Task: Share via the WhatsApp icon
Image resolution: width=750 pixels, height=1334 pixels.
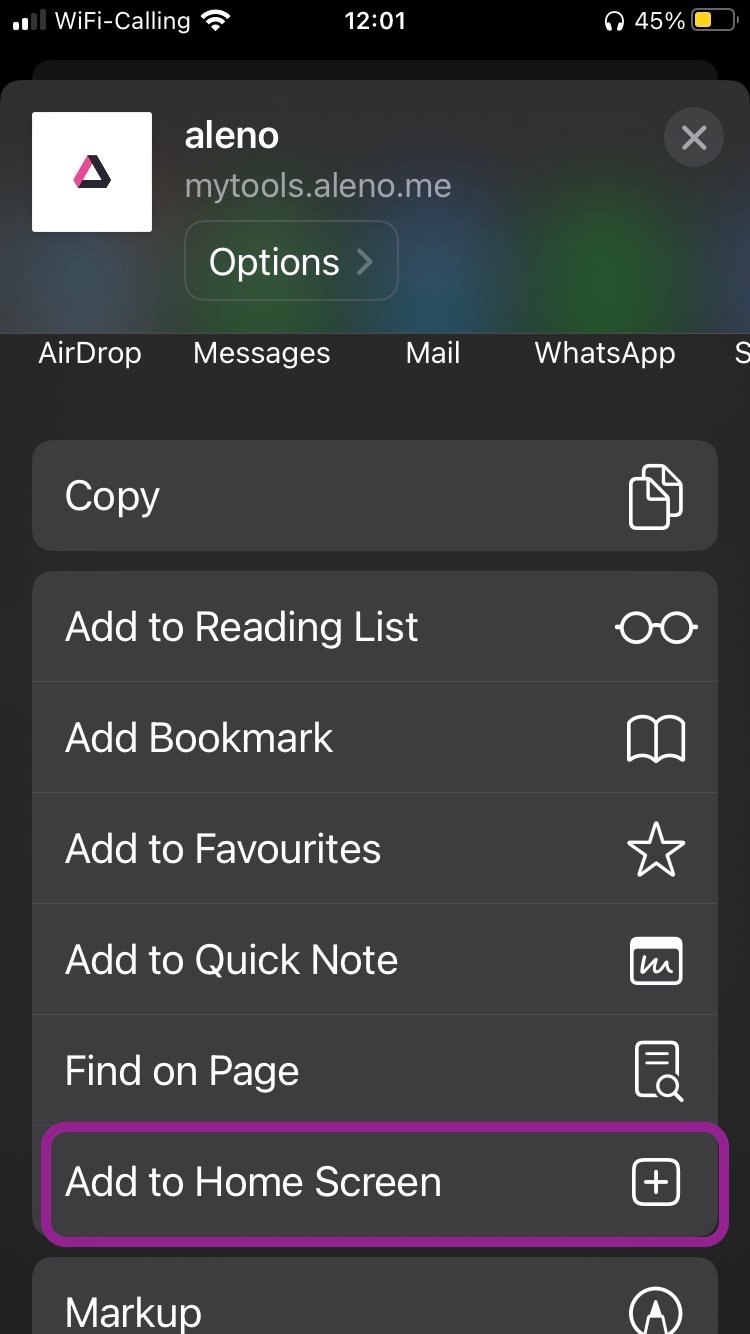Action: click(604, 353)
